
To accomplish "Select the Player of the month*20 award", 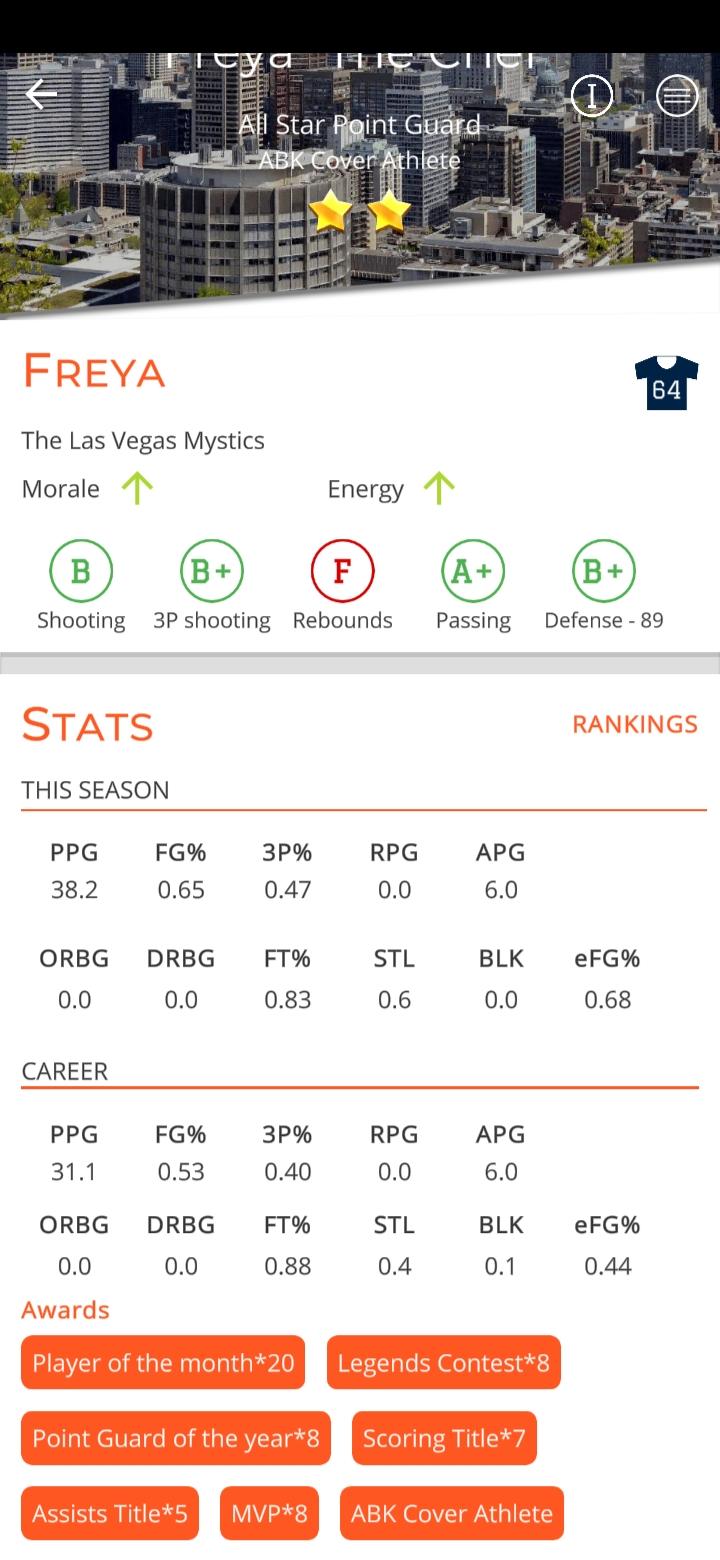I will (x=163, y=1363).
